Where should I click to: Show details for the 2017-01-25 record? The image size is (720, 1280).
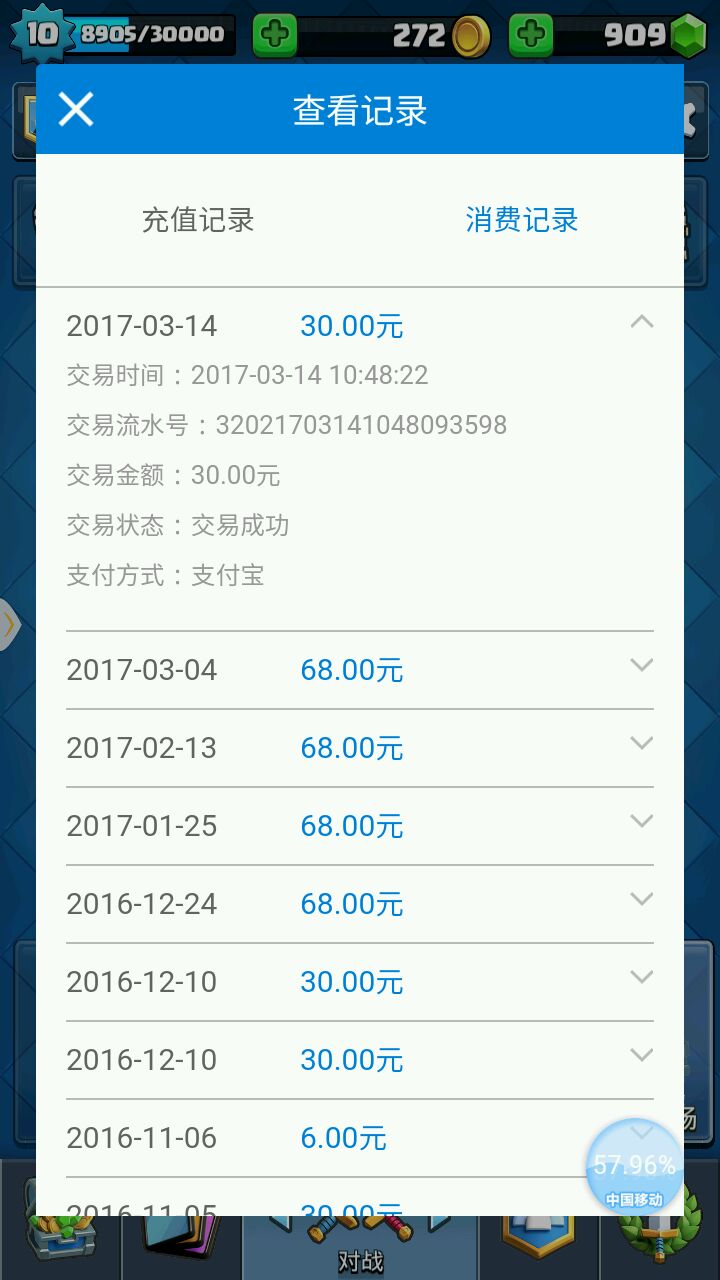point(641,822)
